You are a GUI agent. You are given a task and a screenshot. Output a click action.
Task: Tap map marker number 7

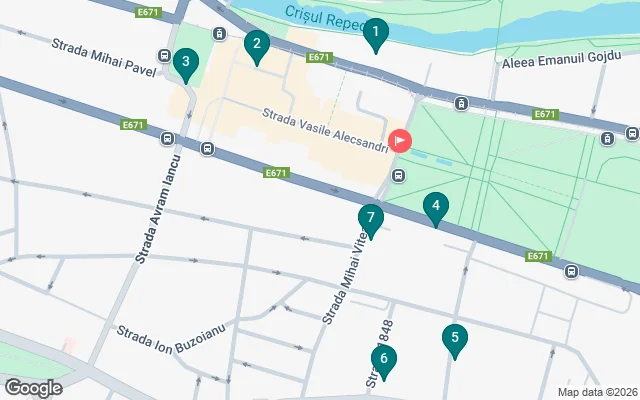click(370, 219)
